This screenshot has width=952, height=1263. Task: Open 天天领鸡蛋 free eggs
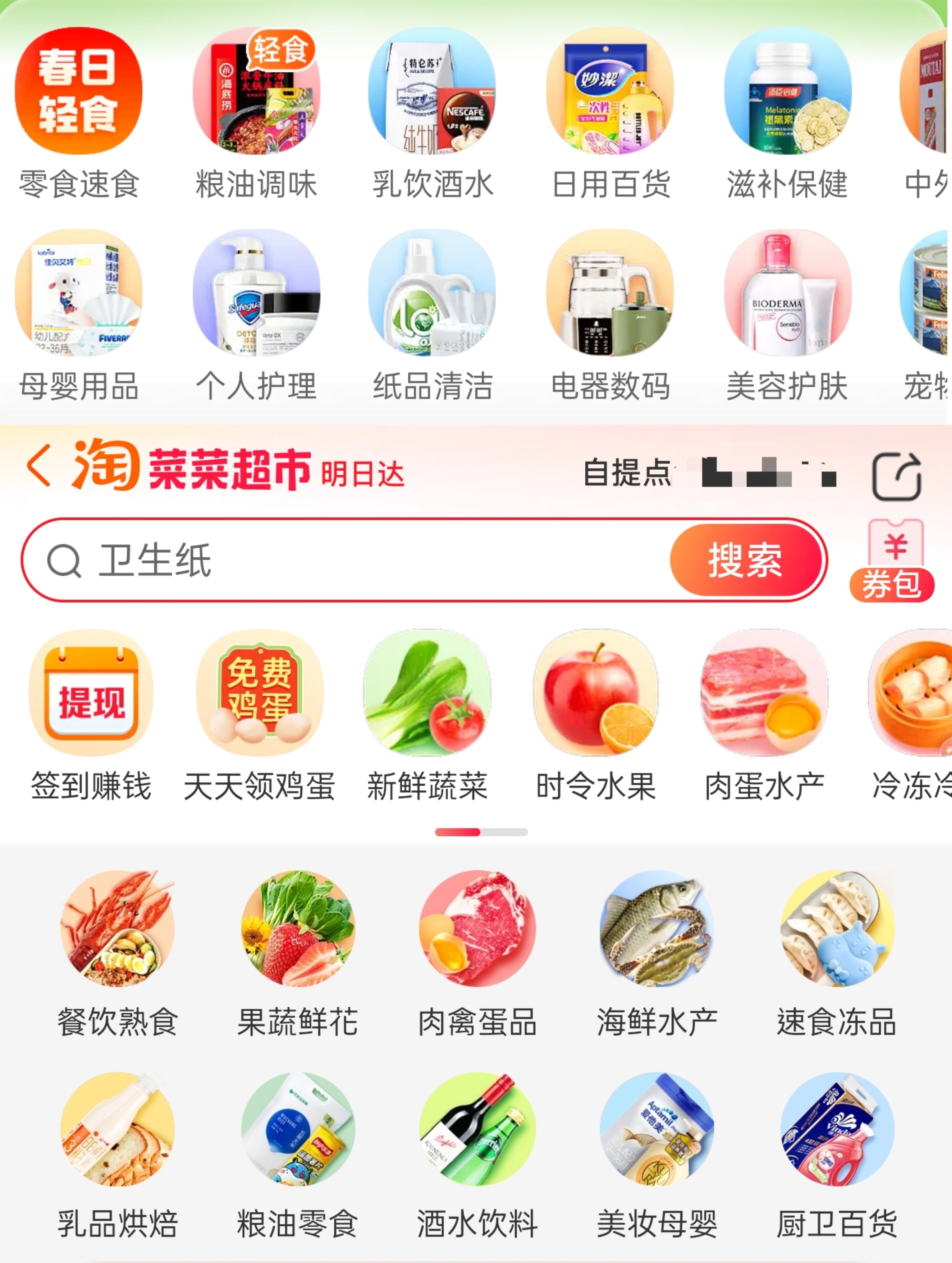259,714
